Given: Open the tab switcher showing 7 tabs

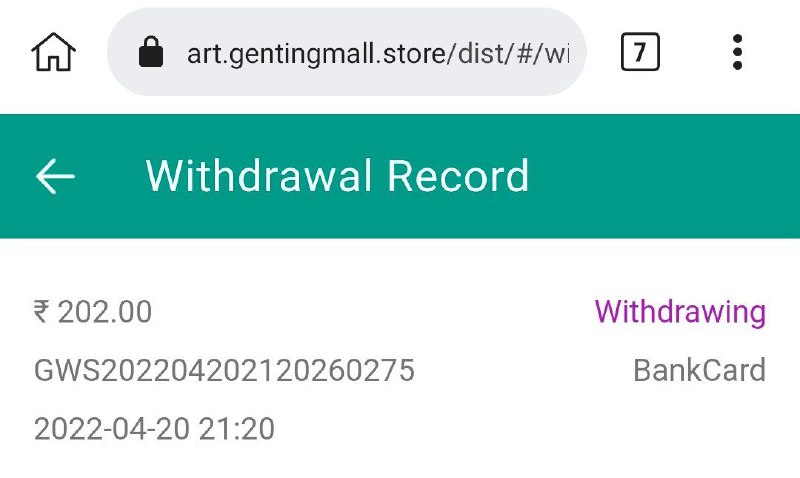Looking at the screenshot, I should point(640,52).
